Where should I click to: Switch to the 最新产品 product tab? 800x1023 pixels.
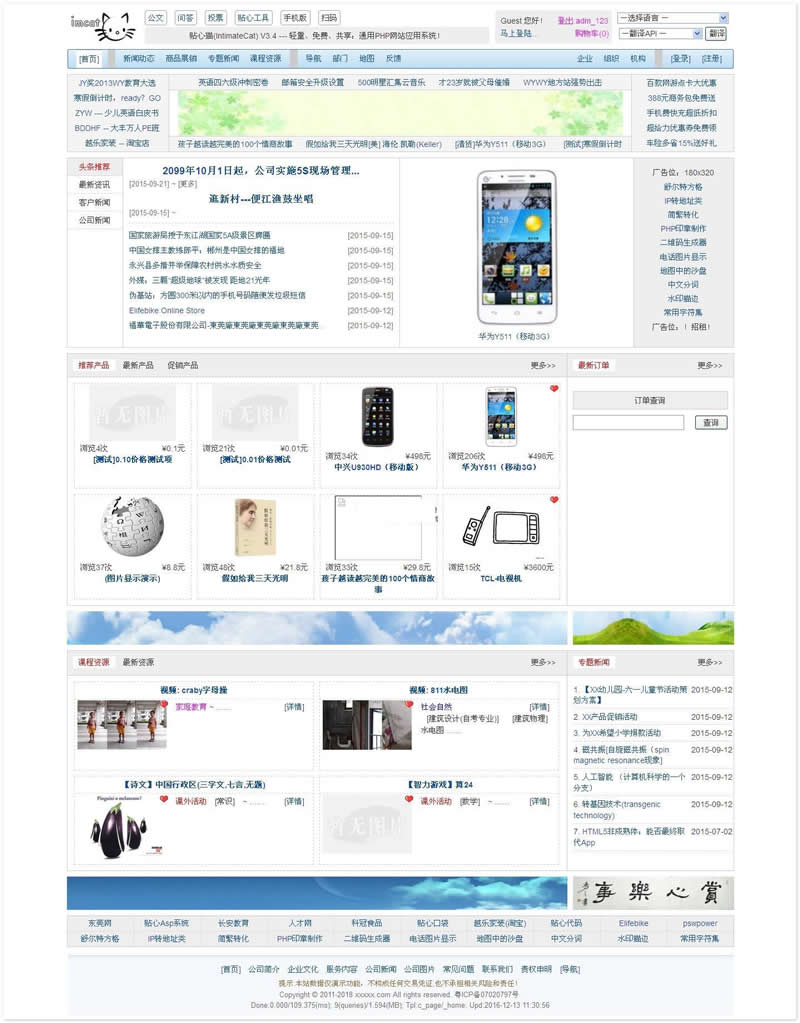coord(138,365)
